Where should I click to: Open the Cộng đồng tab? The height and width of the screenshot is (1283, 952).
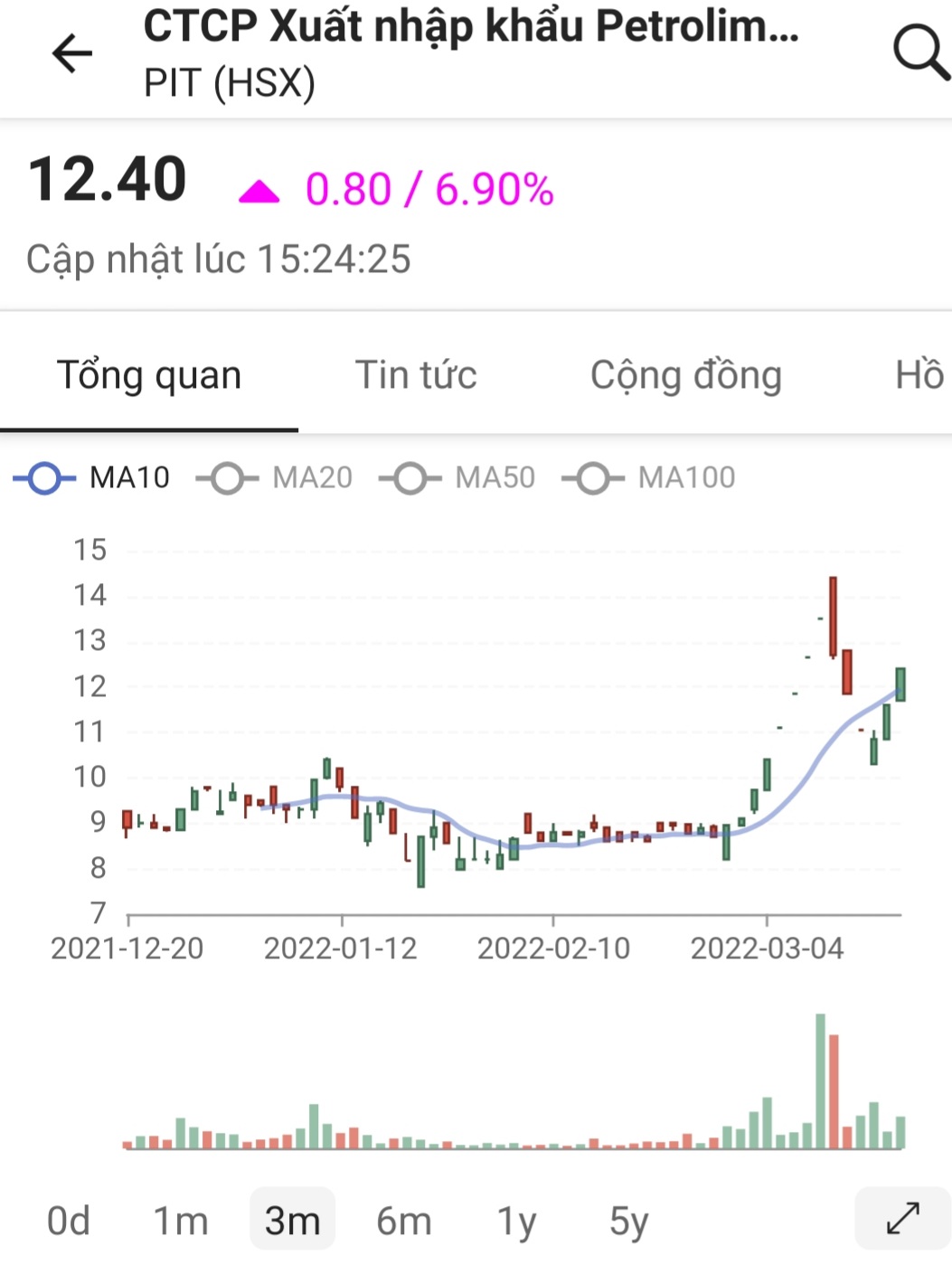685,375
